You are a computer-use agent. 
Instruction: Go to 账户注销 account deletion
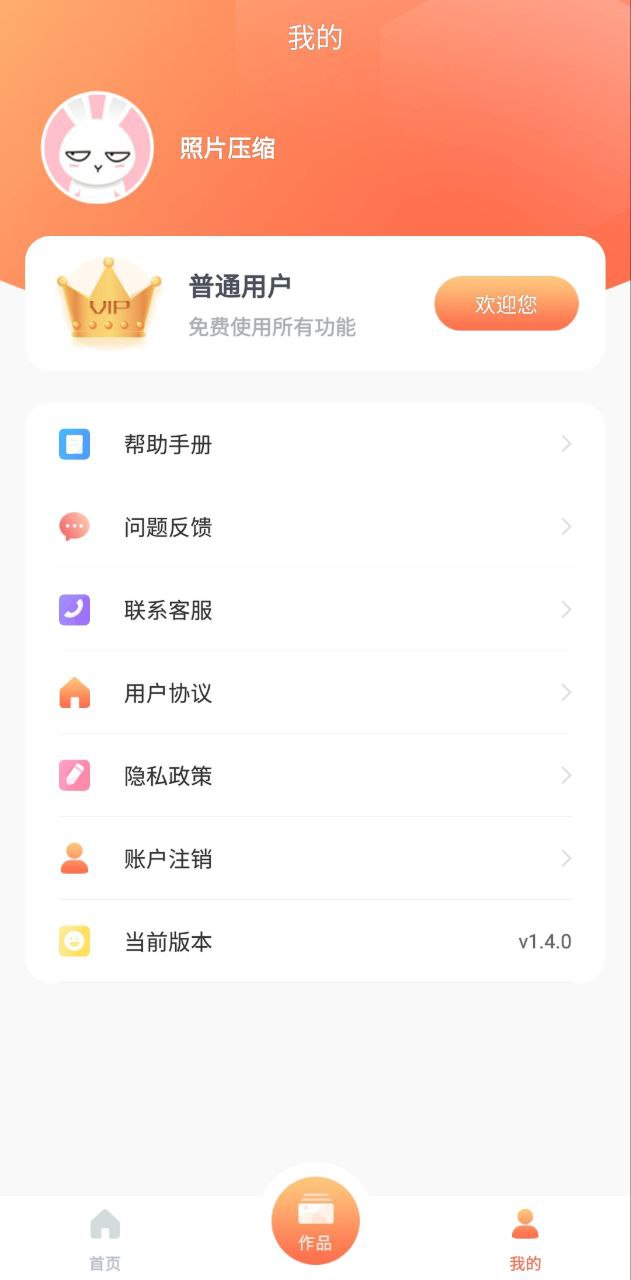click(315, 859)
